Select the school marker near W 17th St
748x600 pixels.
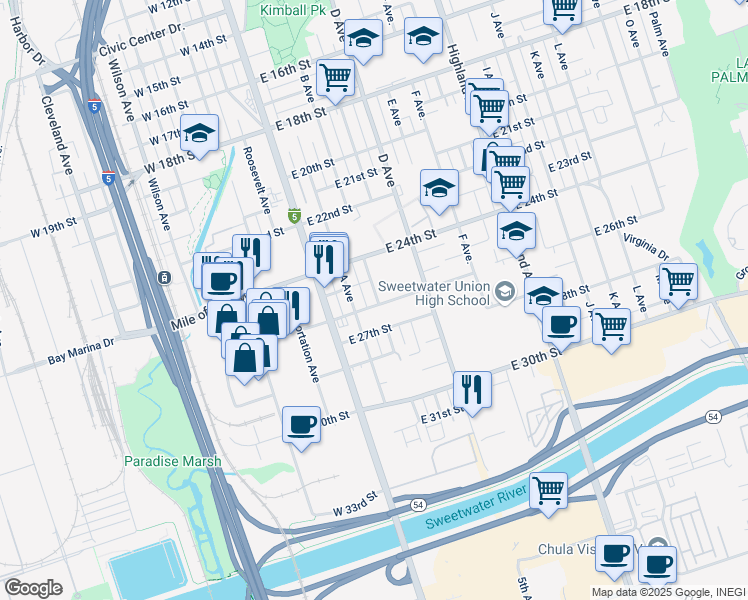point(199,132)
